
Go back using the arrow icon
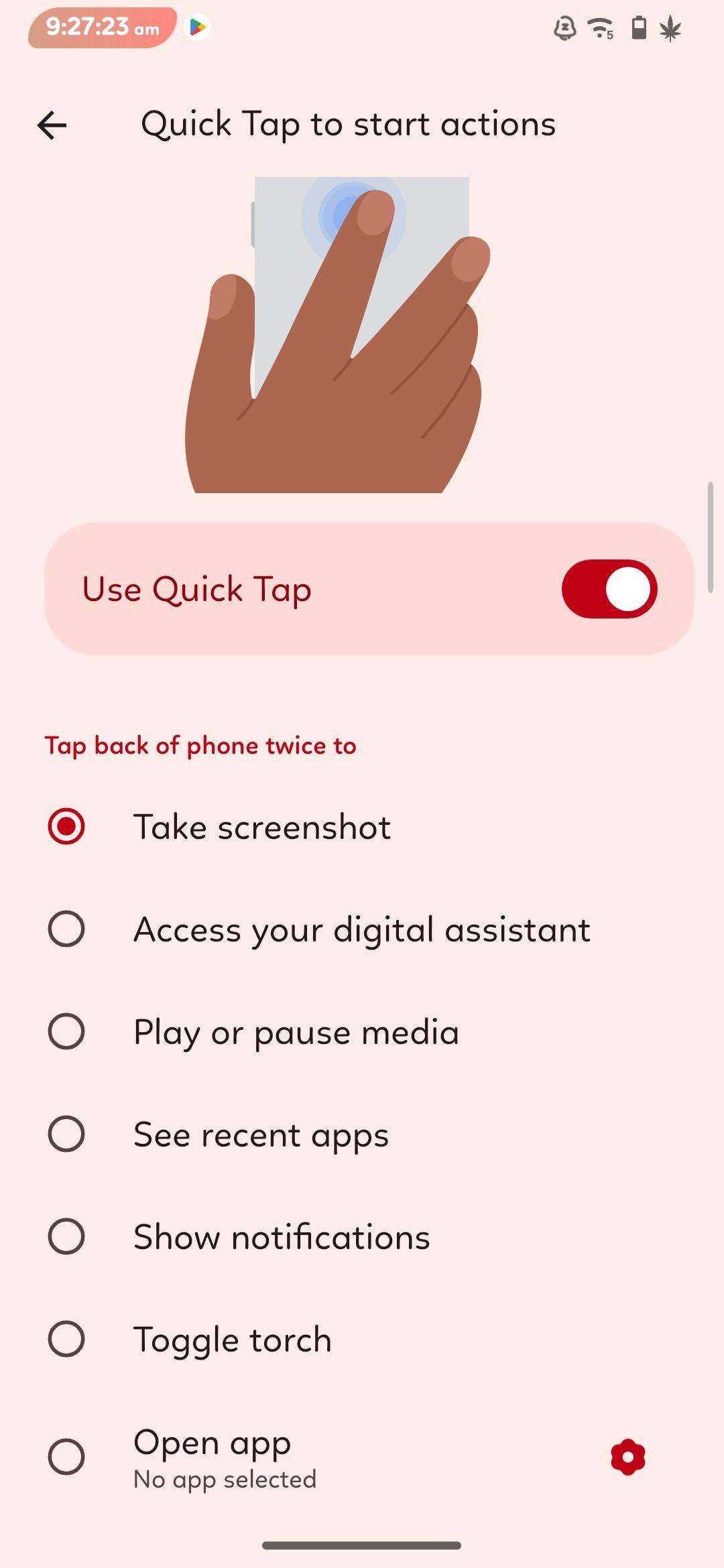coord(52,125)
